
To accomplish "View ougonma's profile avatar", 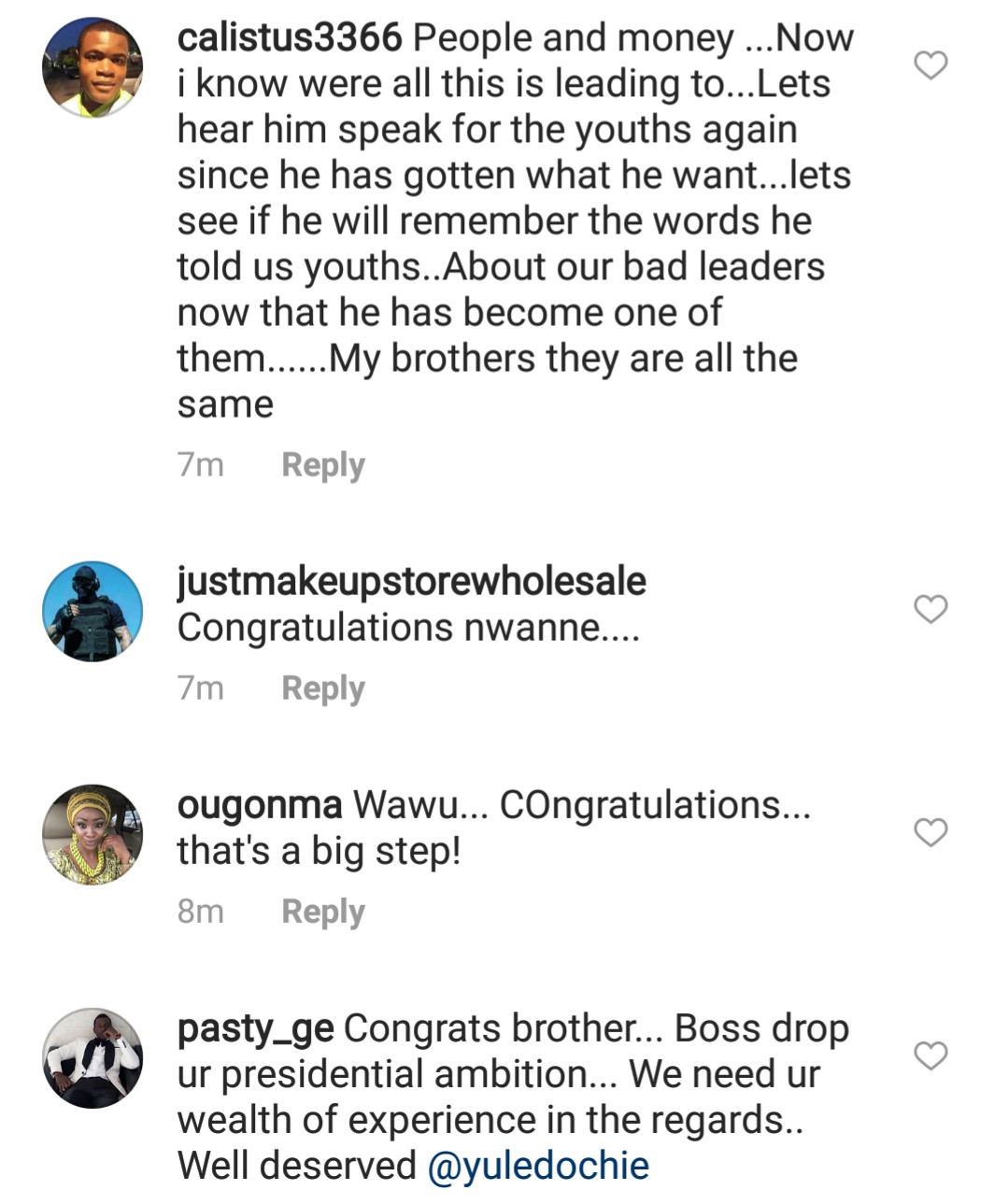I will pyautogui.click(x=92, y=834).
